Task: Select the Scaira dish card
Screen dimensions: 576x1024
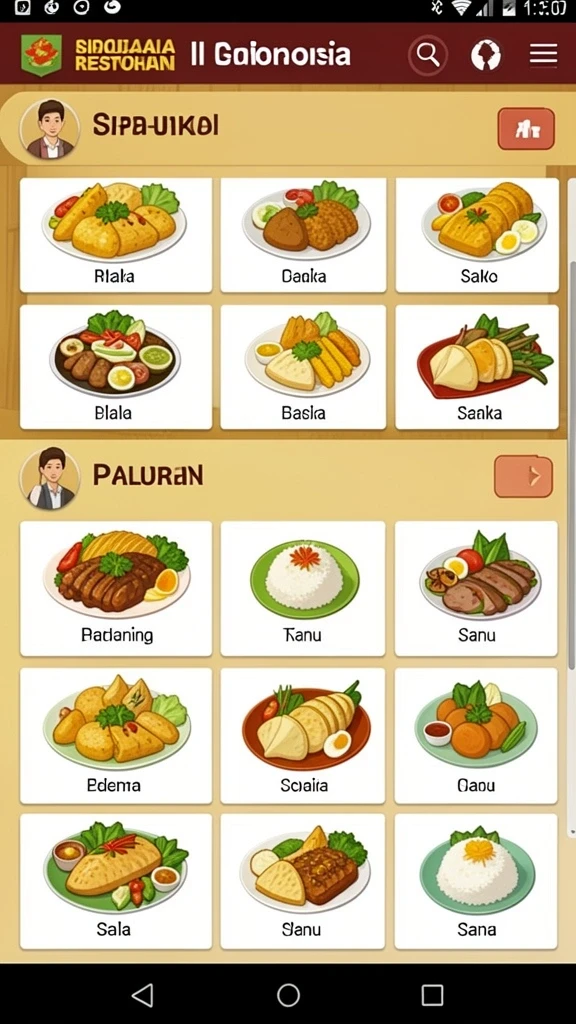Action: (x=303, y=735)
